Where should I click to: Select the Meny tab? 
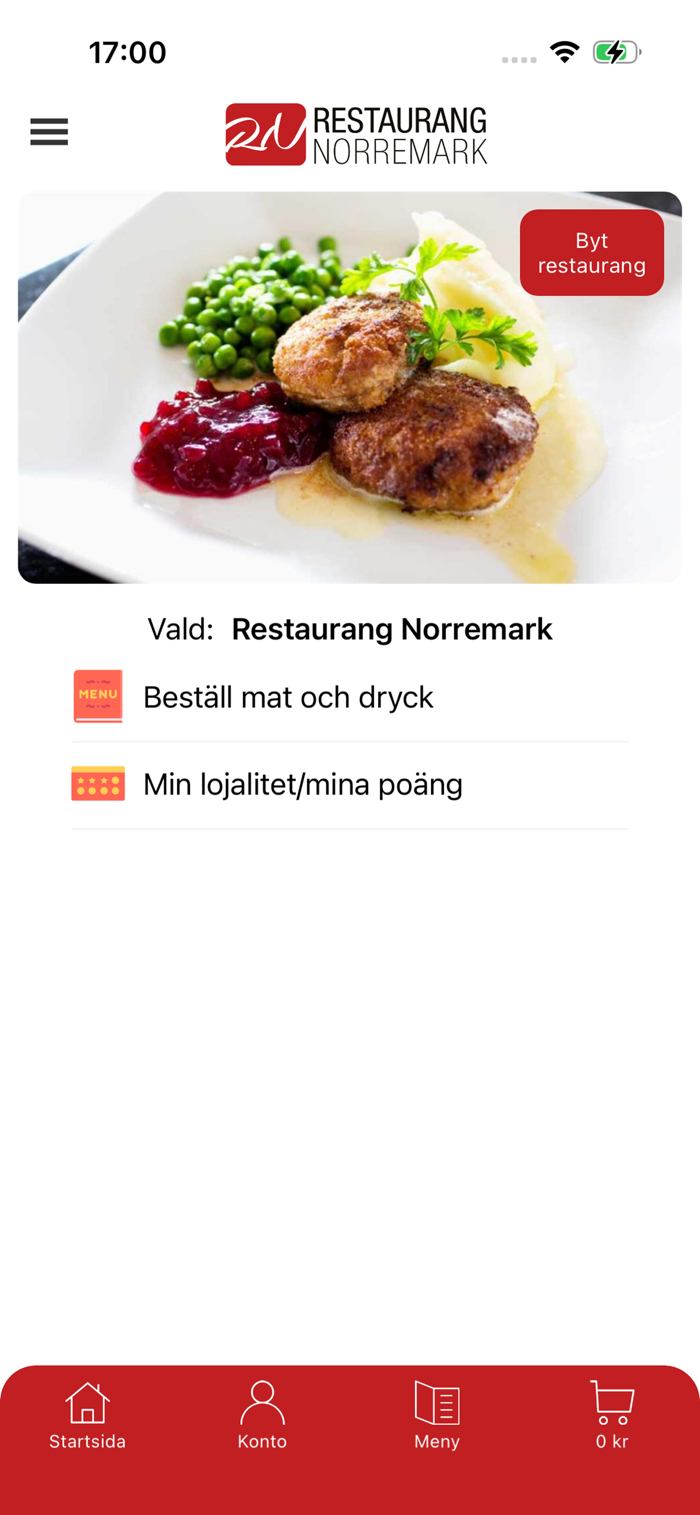[x=437, y=1416]
